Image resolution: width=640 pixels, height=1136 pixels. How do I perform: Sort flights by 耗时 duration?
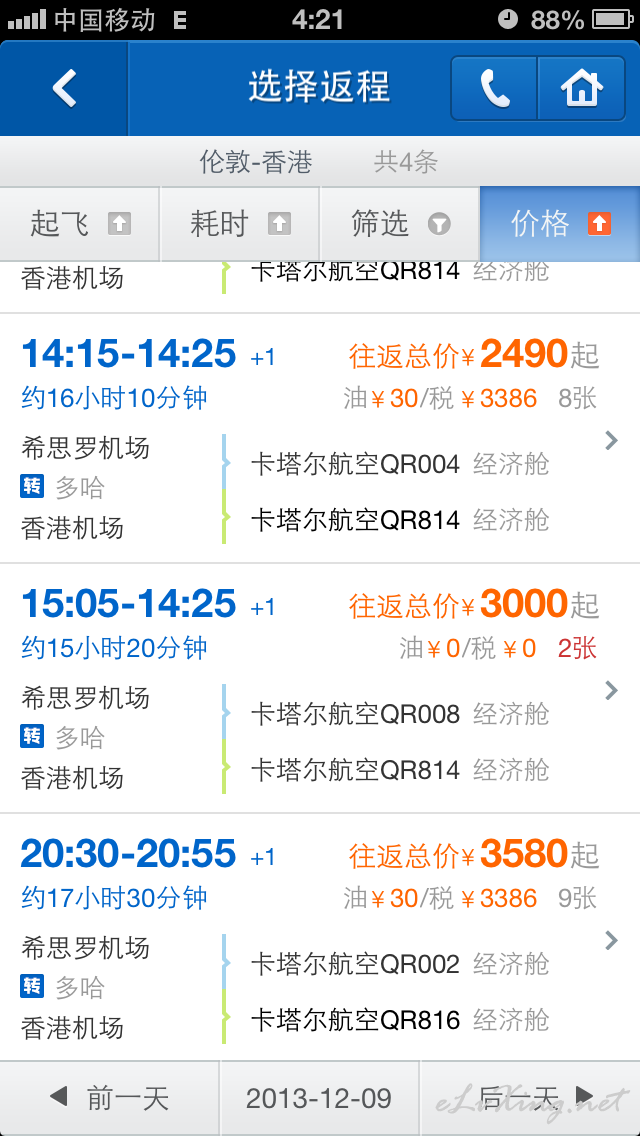[x=240, y=224]
